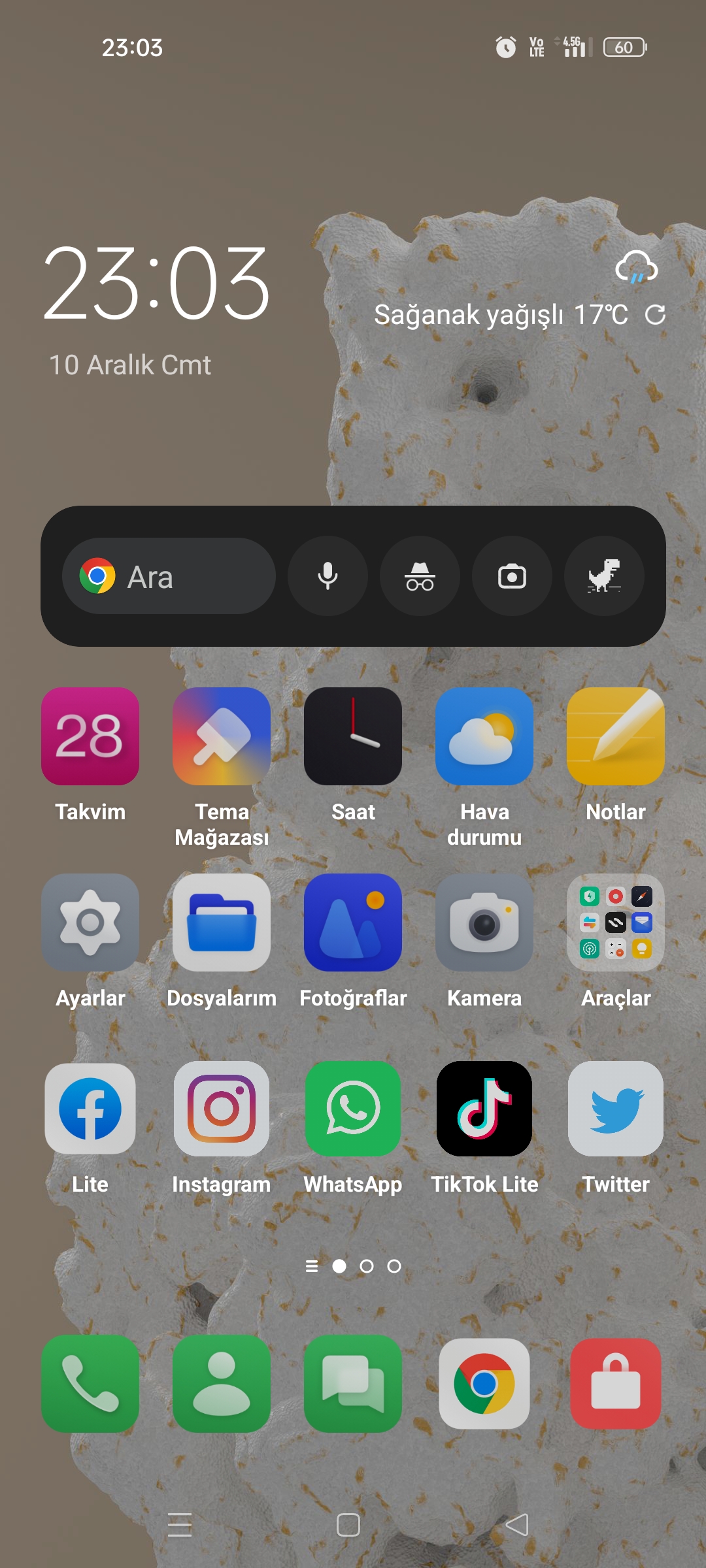Viewport: 706px width, 1568px height.
Task: Open the Araçlar folder
Action: point(616,923)
